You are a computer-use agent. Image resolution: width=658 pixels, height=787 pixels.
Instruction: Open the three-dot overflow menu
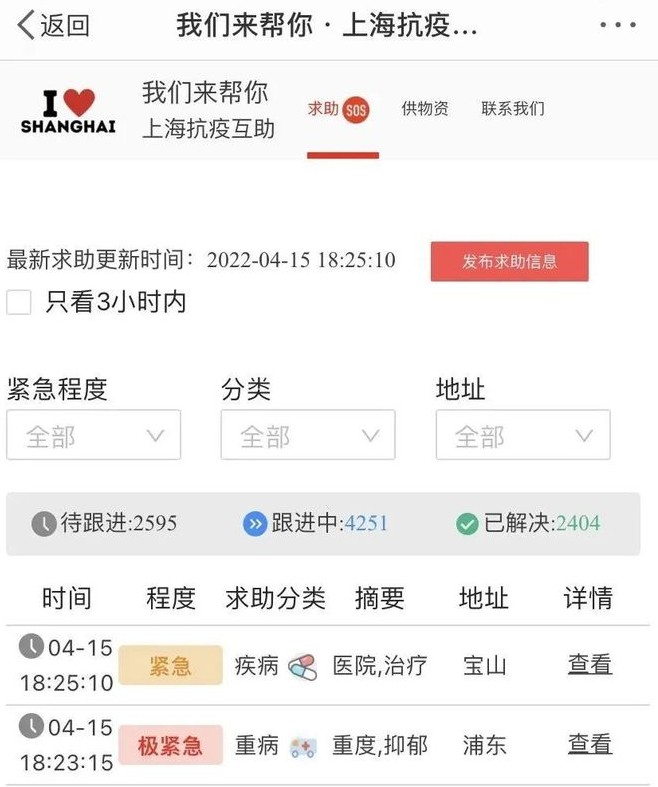[617, 25]
